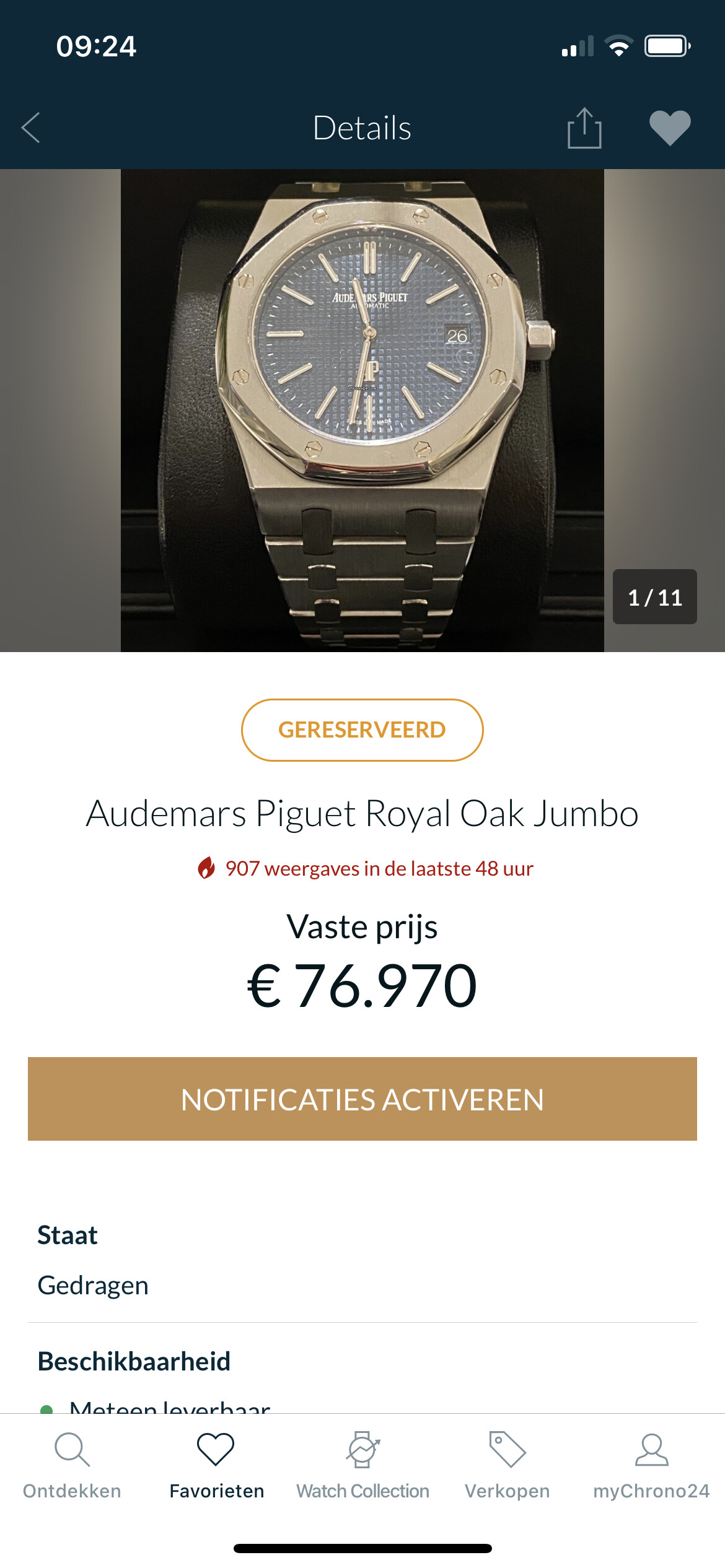Go to the Watch Collection tab

click(x=362, y=1465)
